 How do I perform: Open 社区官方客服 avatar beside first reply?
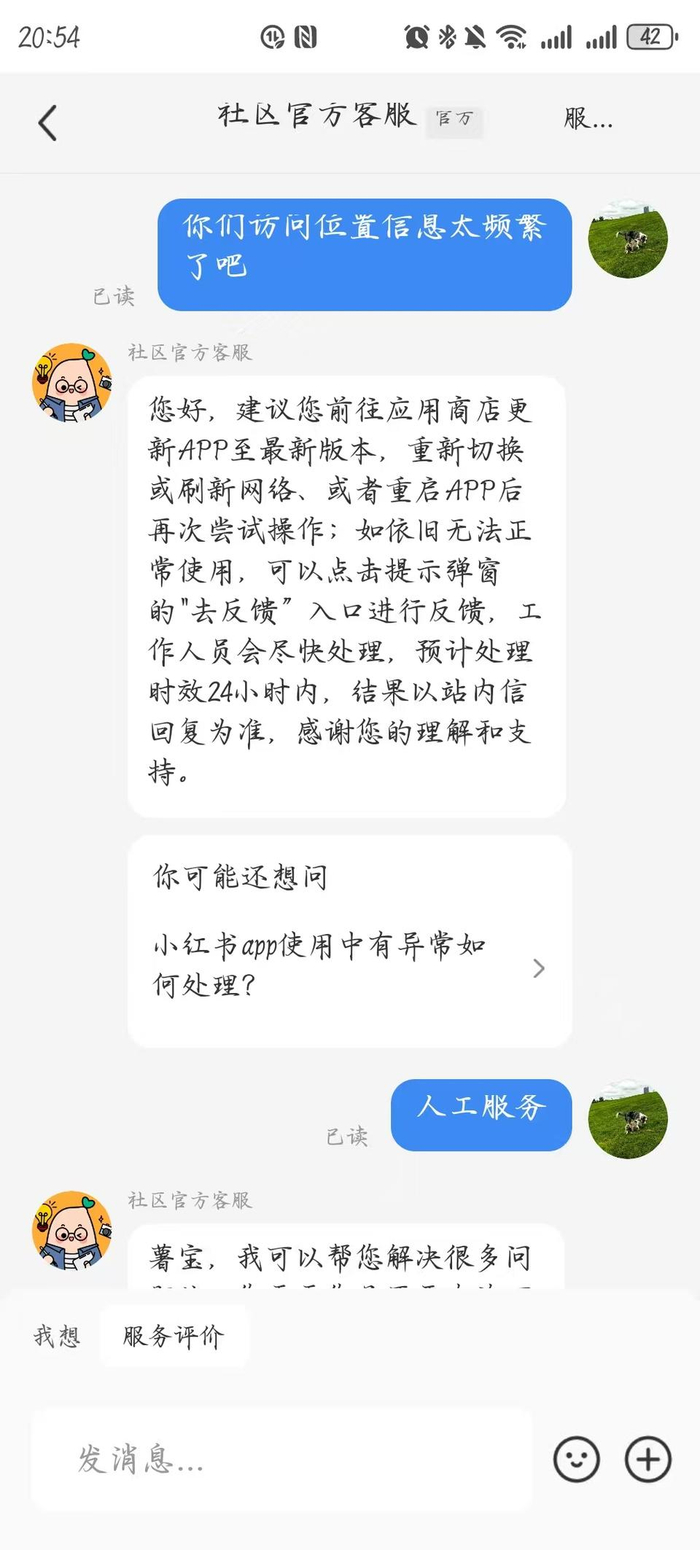click(72, 384)
